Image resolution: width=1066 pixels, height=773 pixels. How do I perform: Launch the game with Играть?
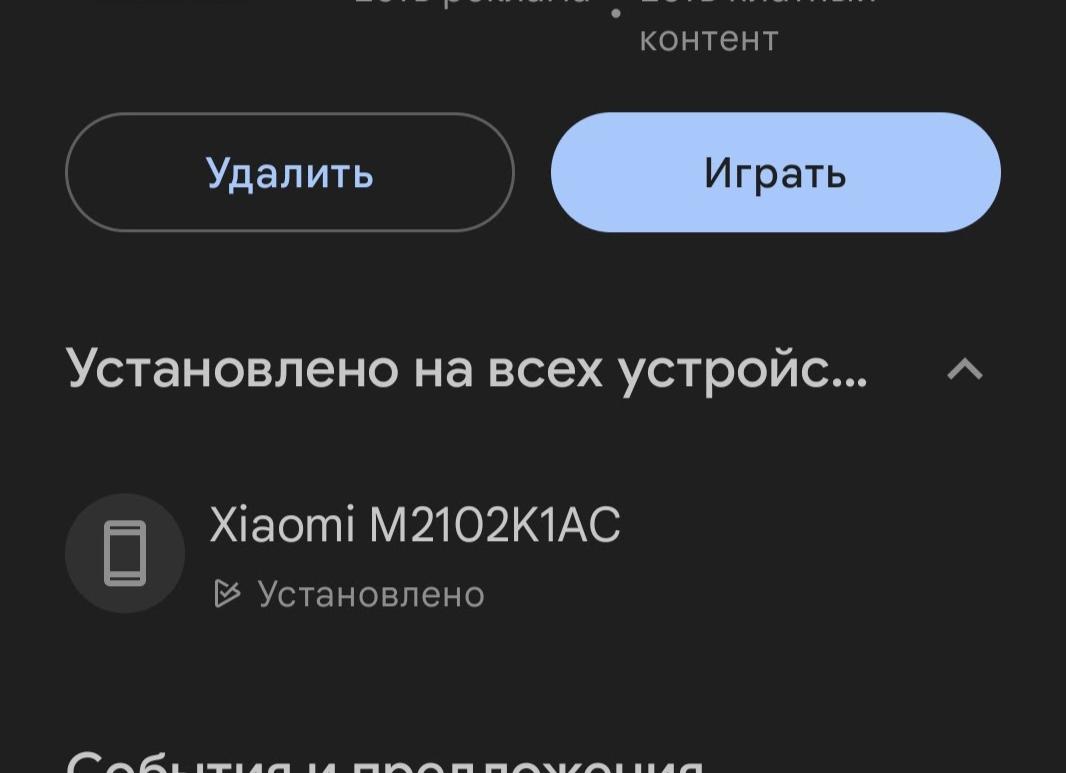(x=775, y=172)
